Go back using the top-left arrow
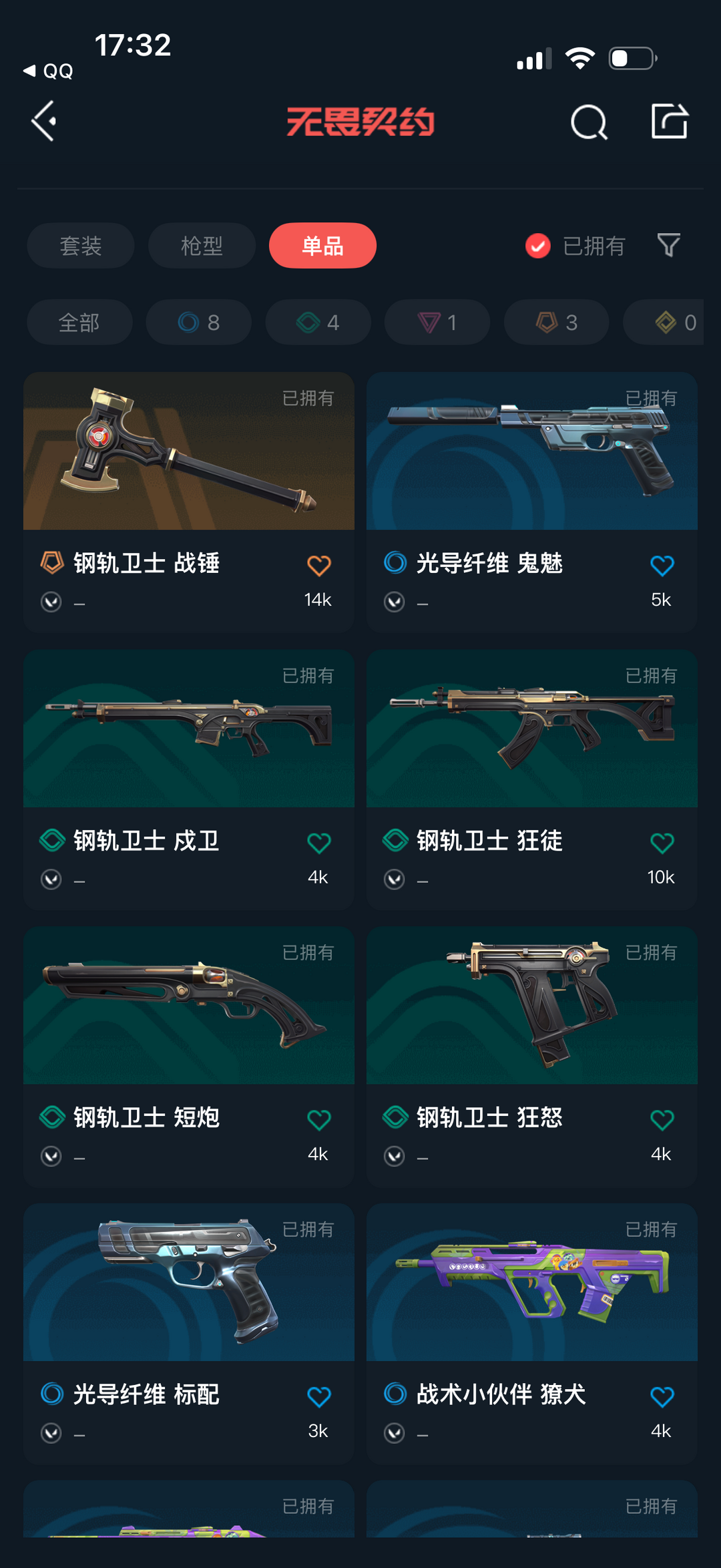Image resolution: width=721 pixels, height=1568 pixels. coord(44,122)
